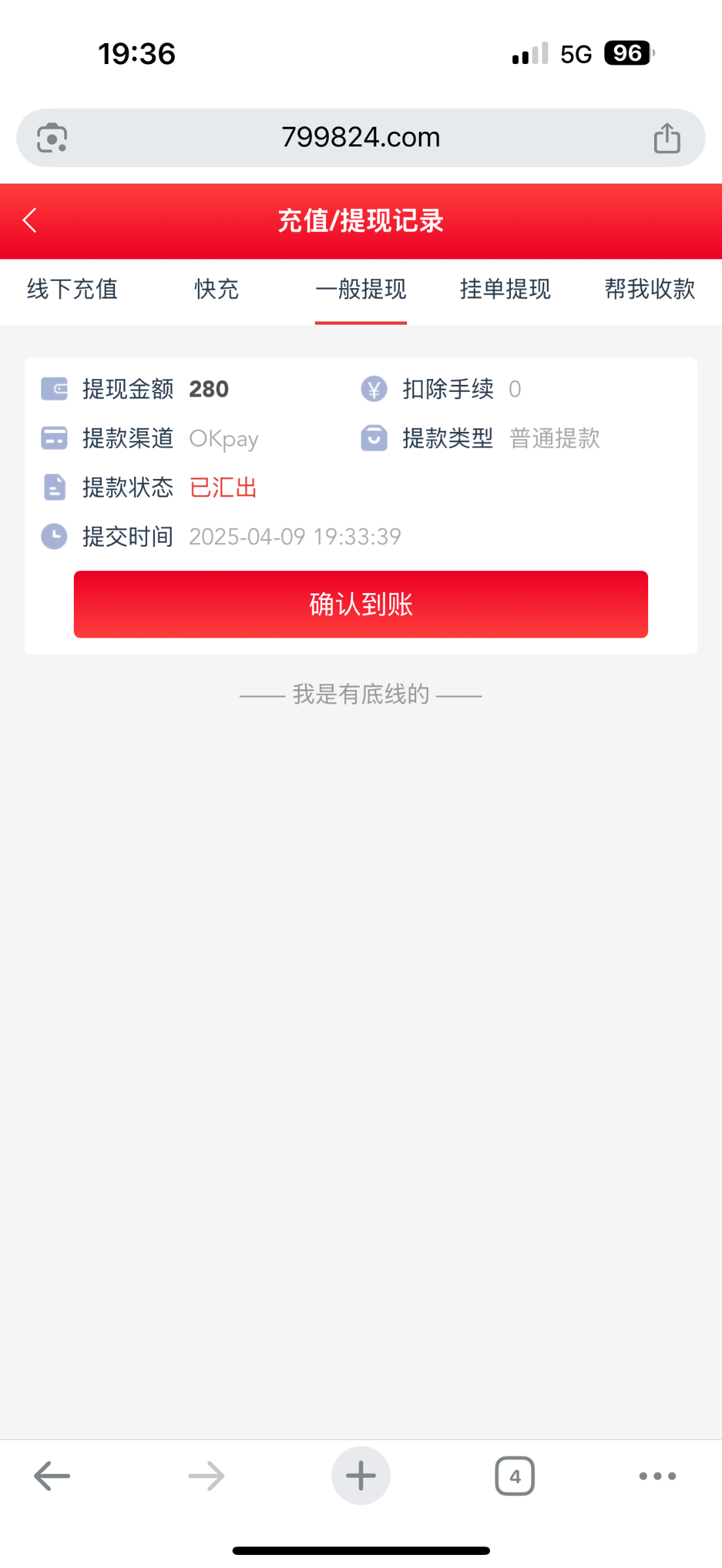Open the camera search icon in address bar
This screenshot has height=1568, width=722.
[x=52, y=138]
